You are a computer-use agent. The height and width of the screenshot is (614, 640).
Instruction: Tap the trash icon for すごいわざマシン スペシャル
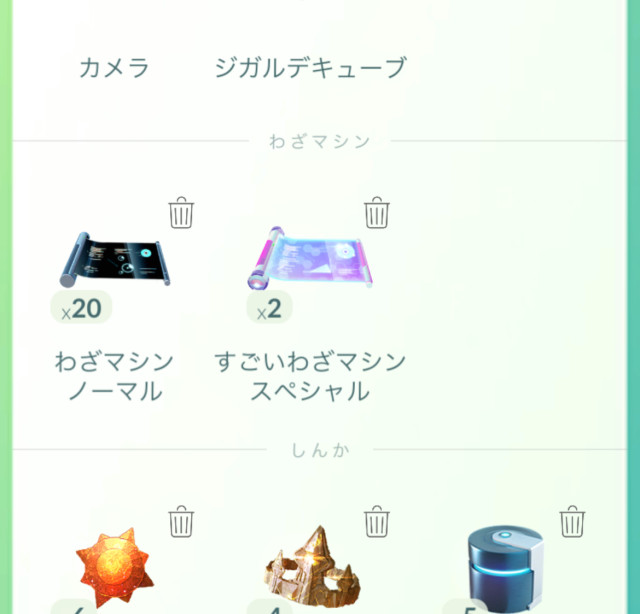tap(376, 213)
